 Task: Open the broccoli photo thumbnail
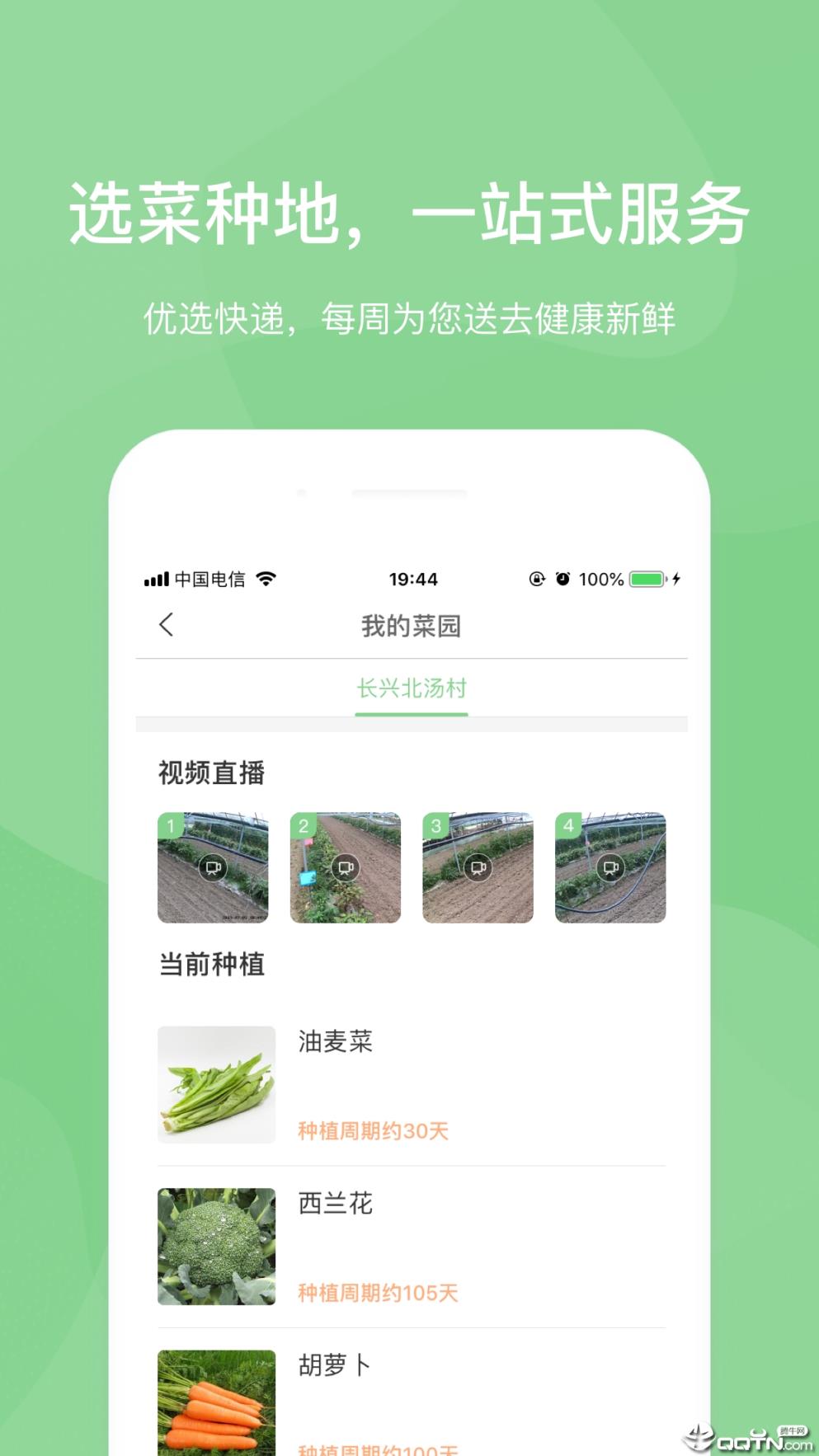click(x=216, y=1247)
